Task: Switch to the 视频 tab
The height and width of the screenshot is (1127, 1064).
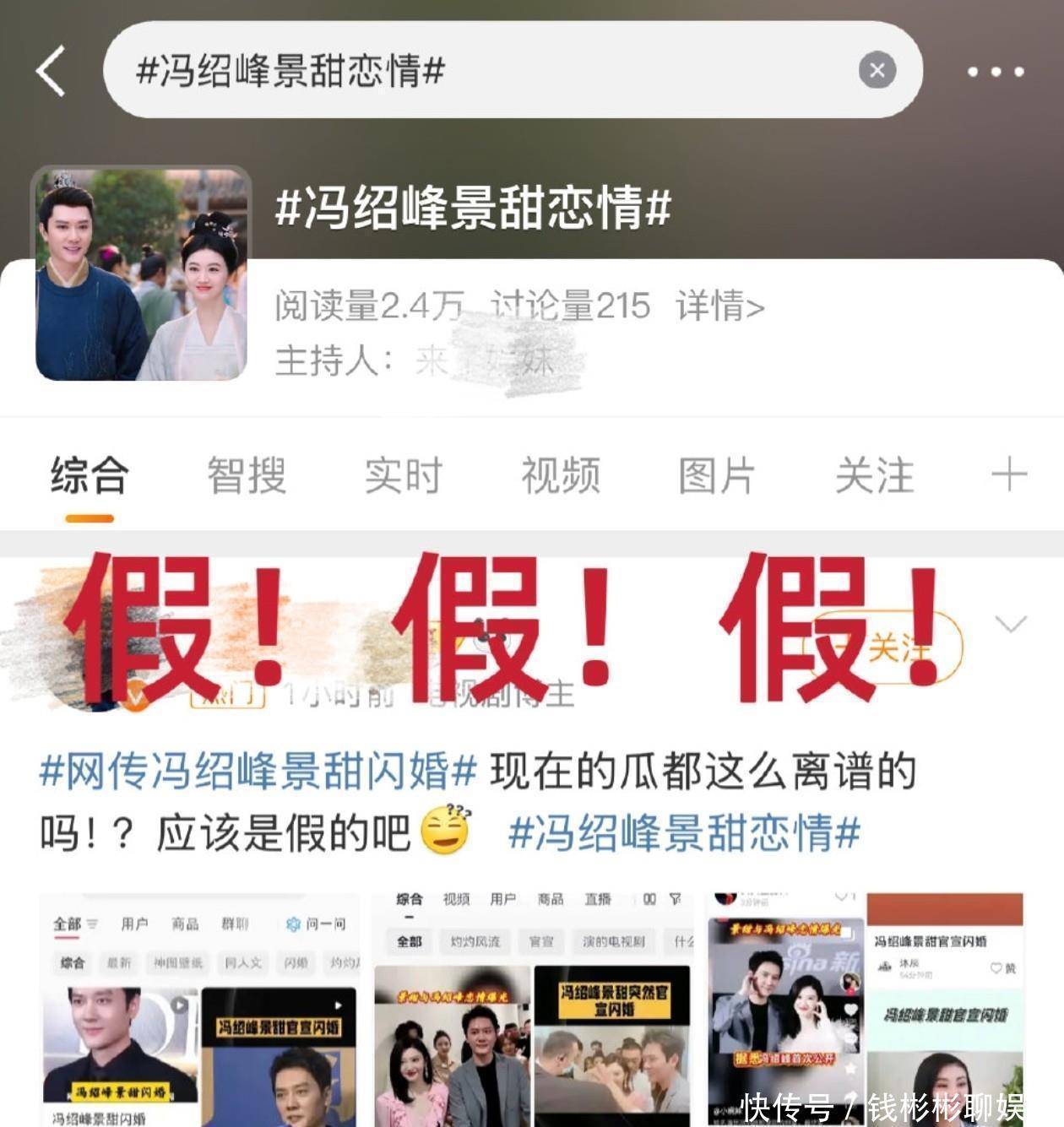Action: point(560,475)
